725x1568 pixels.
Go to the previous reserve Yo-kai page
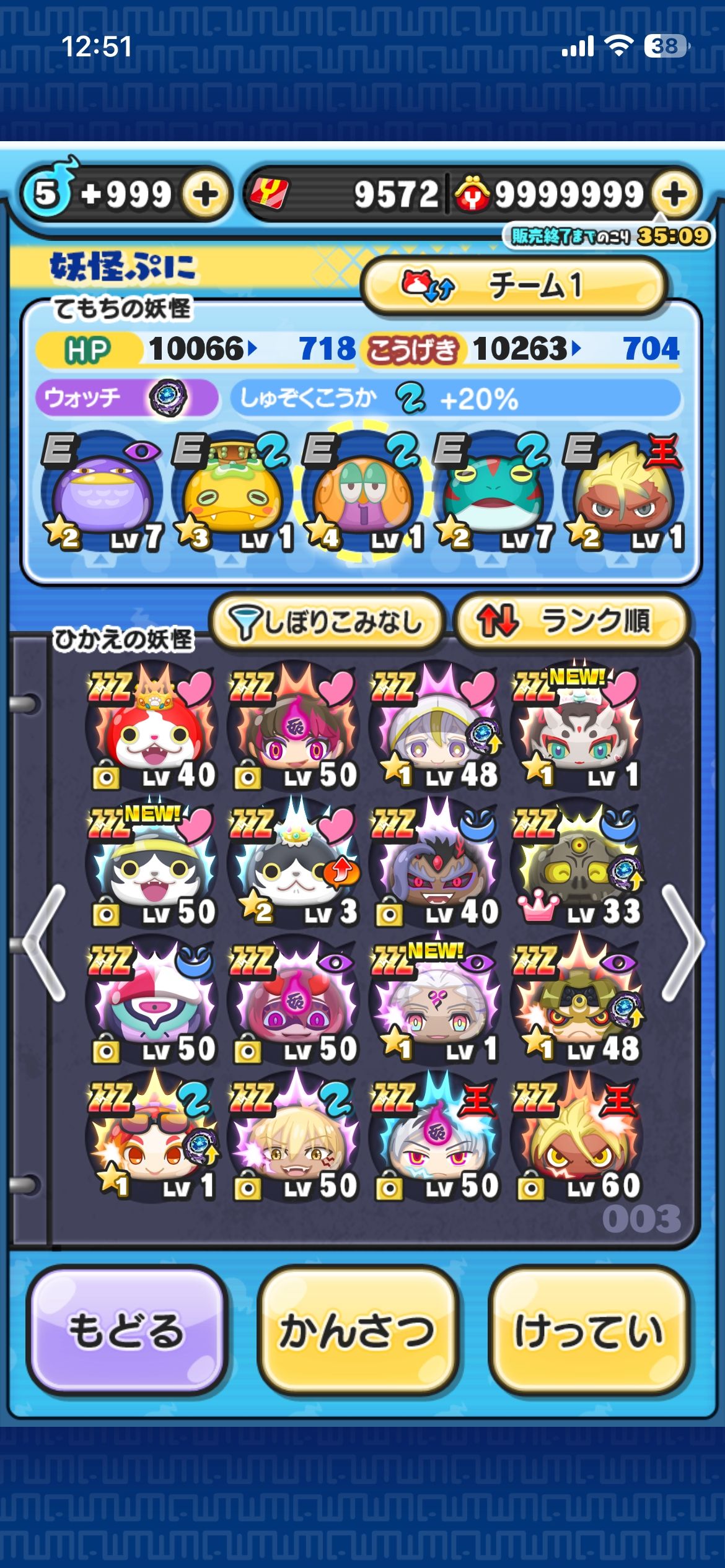[45, 943]
